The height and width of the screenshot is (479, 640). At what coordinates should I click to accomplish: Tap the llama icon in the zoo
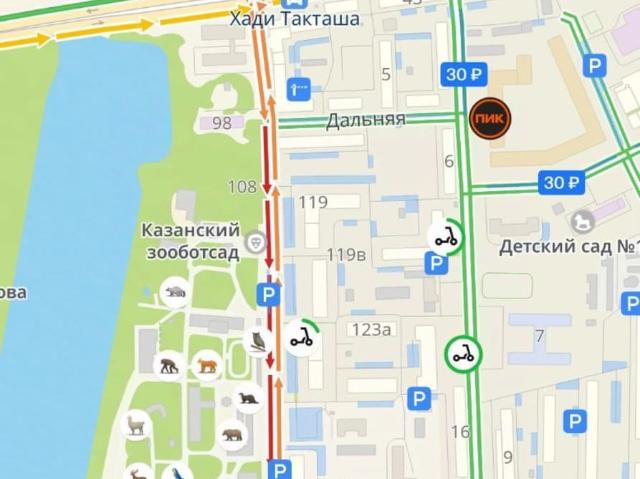point(135,425)
